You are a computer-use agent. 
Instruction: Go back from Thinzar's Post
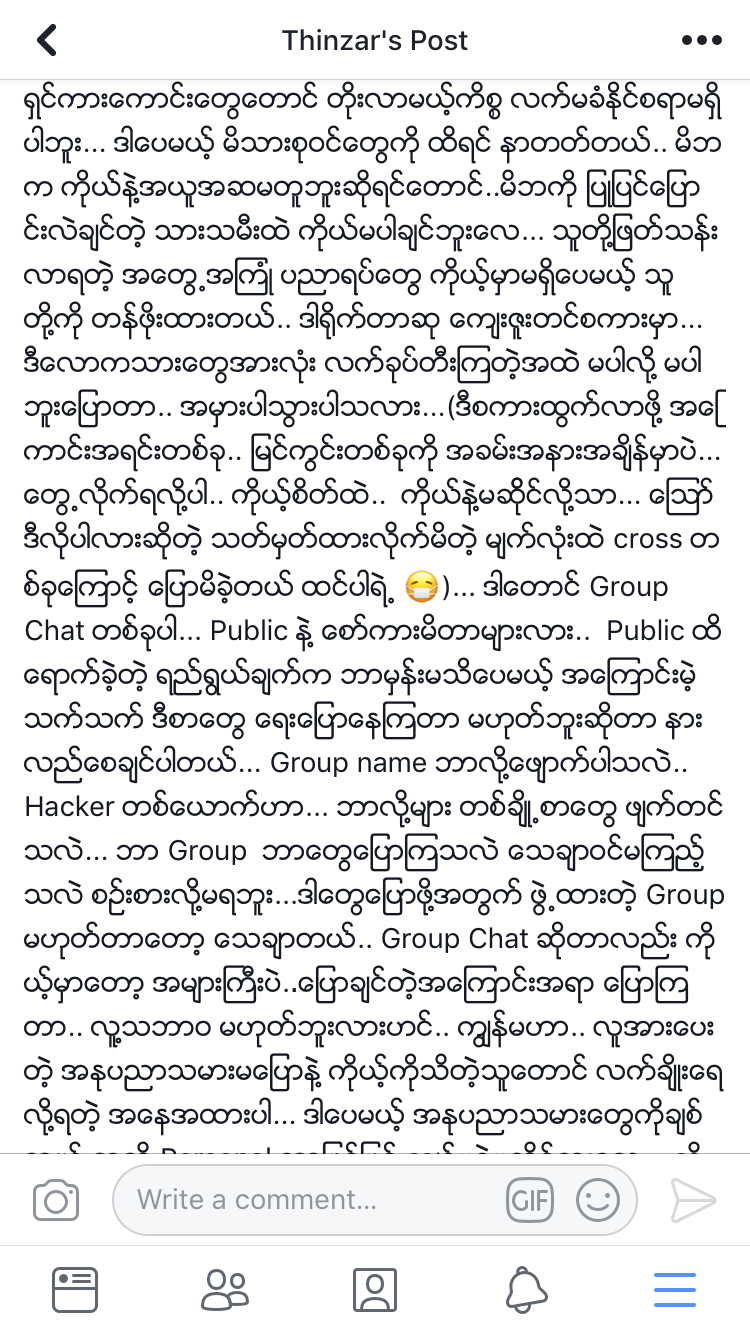(x=46, y=41)
